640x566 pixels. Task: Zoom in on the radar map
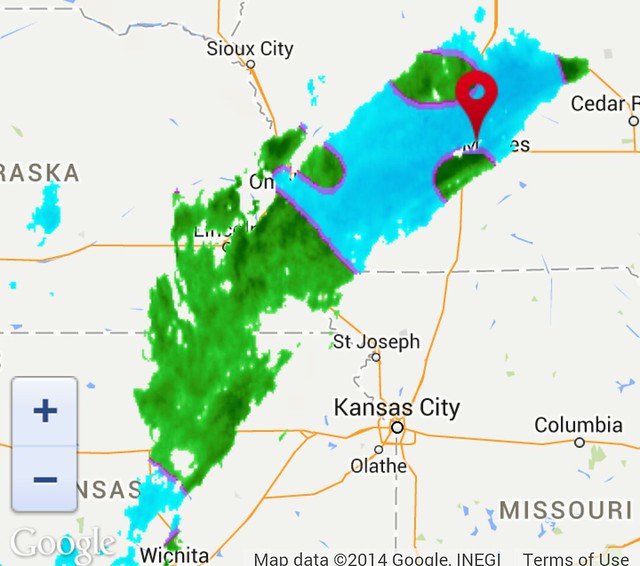[x=44, y=411]
